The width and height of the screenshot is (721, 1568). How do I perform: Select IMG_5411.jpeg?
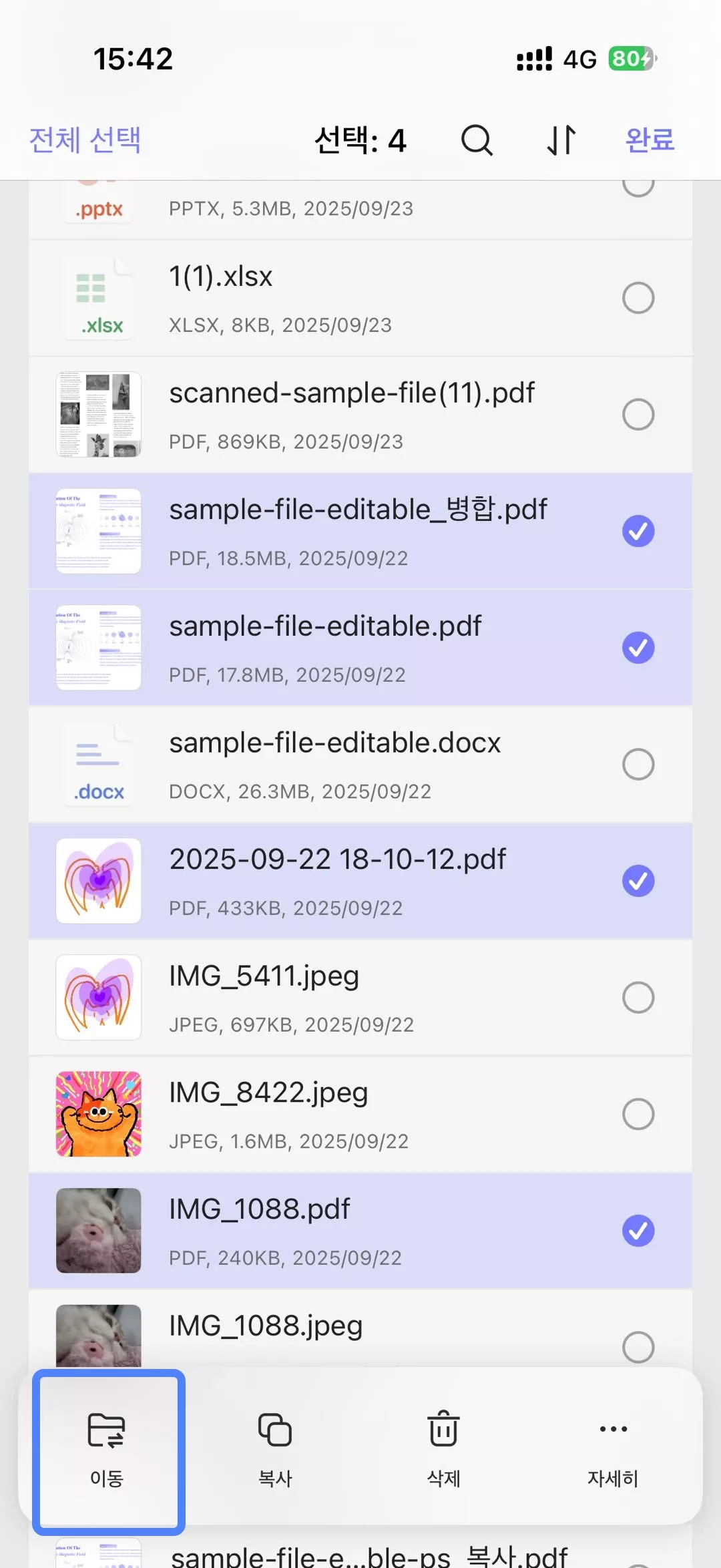point(638,997)
